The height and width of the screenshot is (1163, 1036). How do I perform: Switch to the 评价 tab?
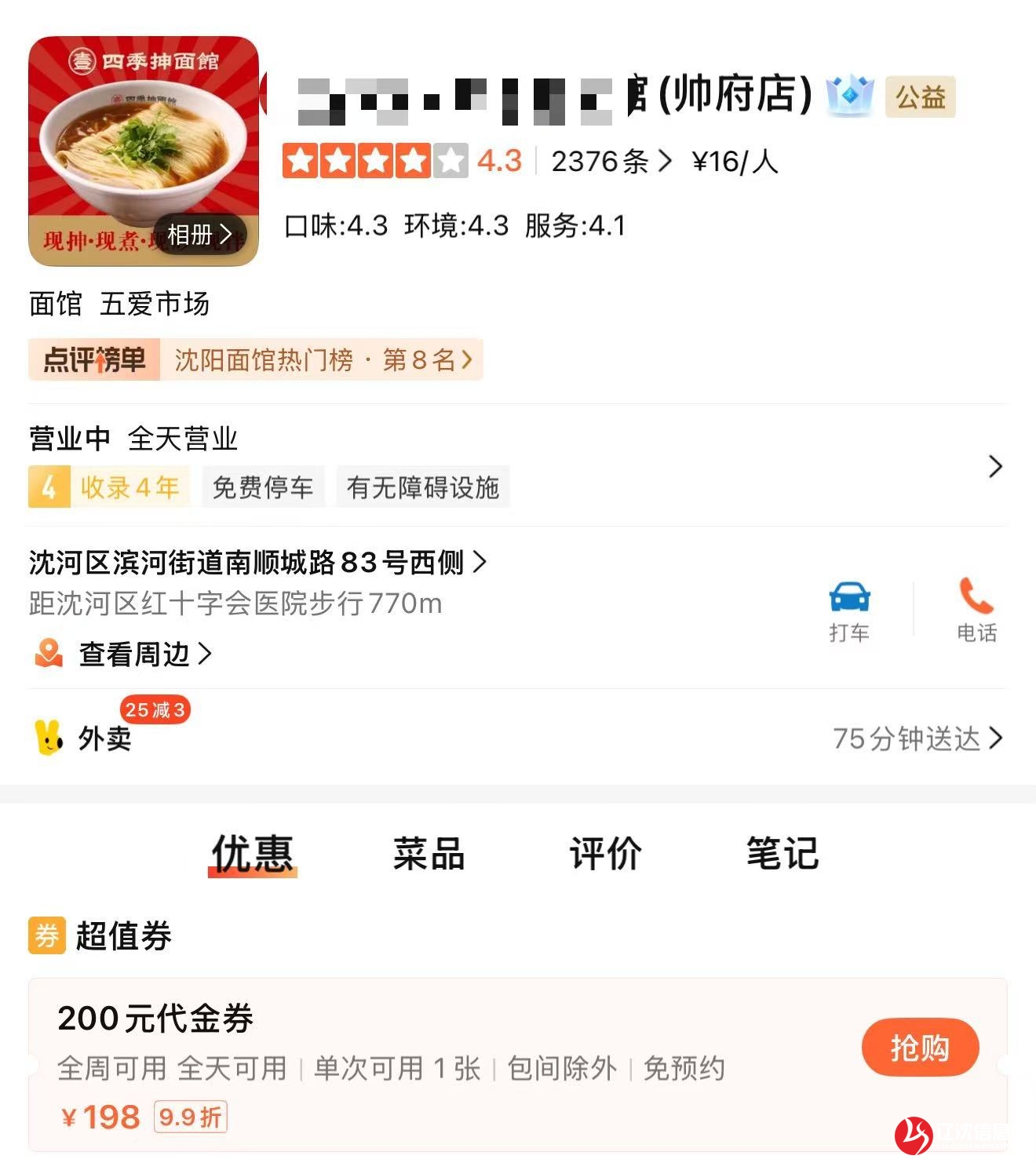(605, 853)
